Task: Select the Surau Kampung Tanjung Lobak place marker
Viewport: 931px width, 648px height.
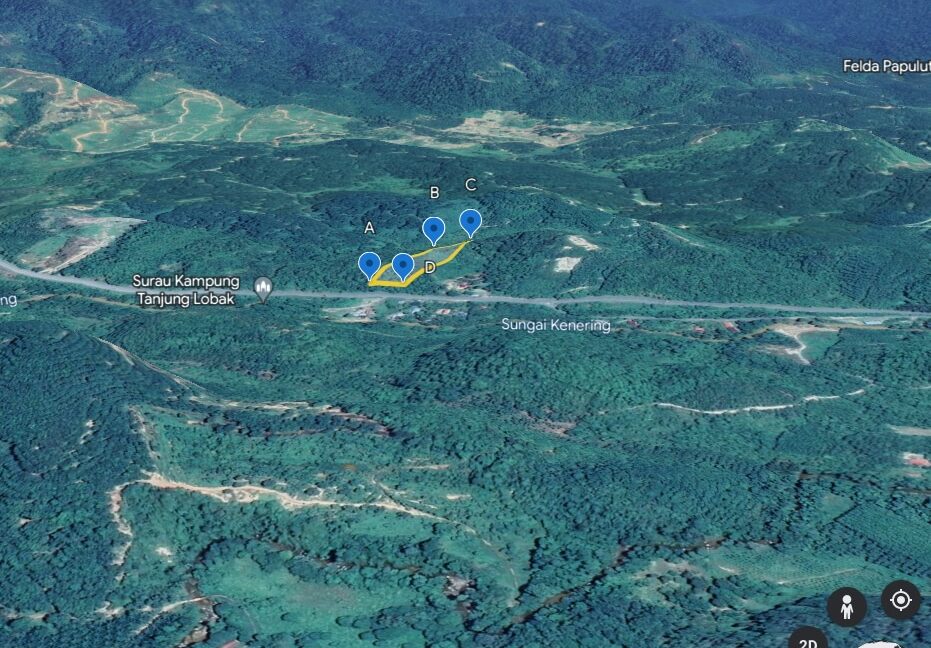Action: click(x=264, y=289)
